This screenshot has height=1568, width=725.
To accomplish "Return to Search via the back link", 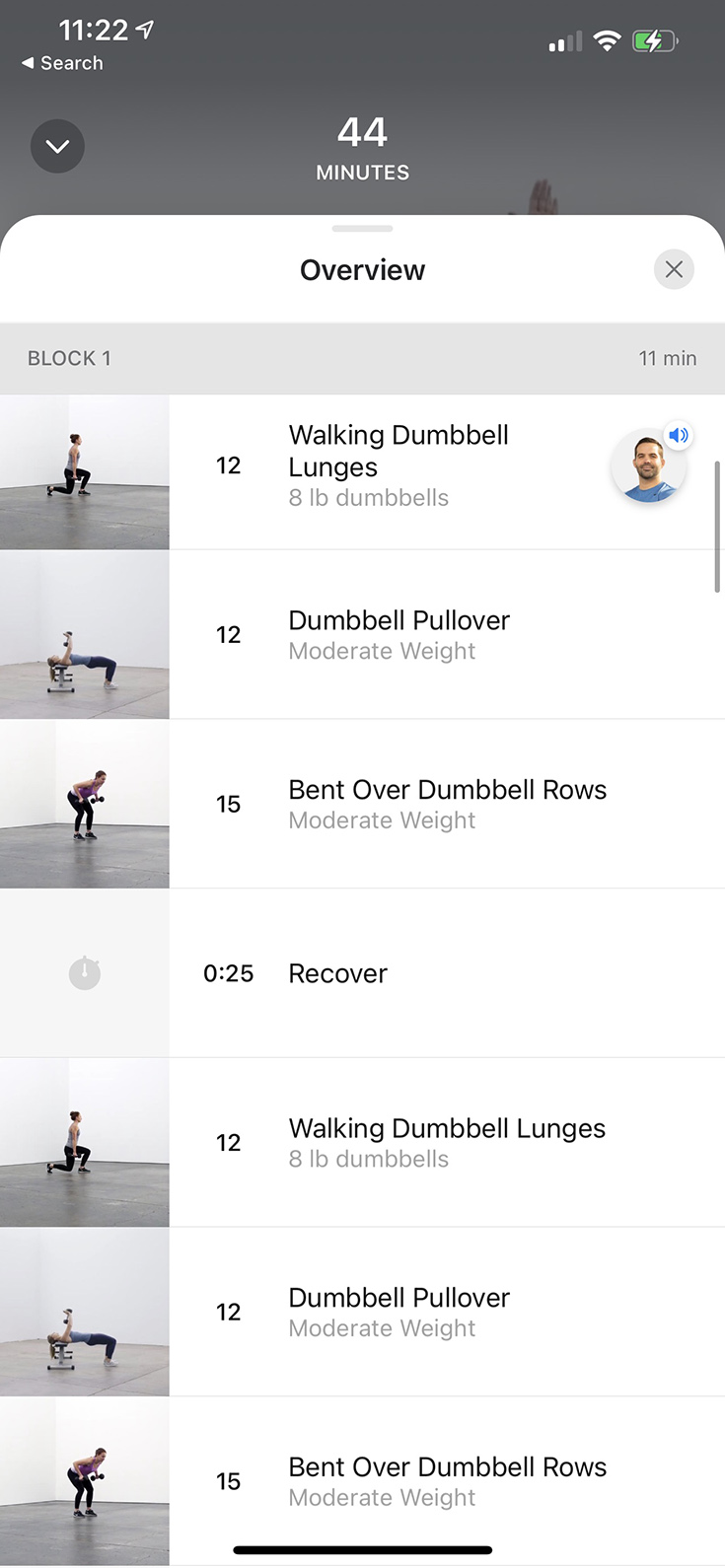I will pos(62,63).
